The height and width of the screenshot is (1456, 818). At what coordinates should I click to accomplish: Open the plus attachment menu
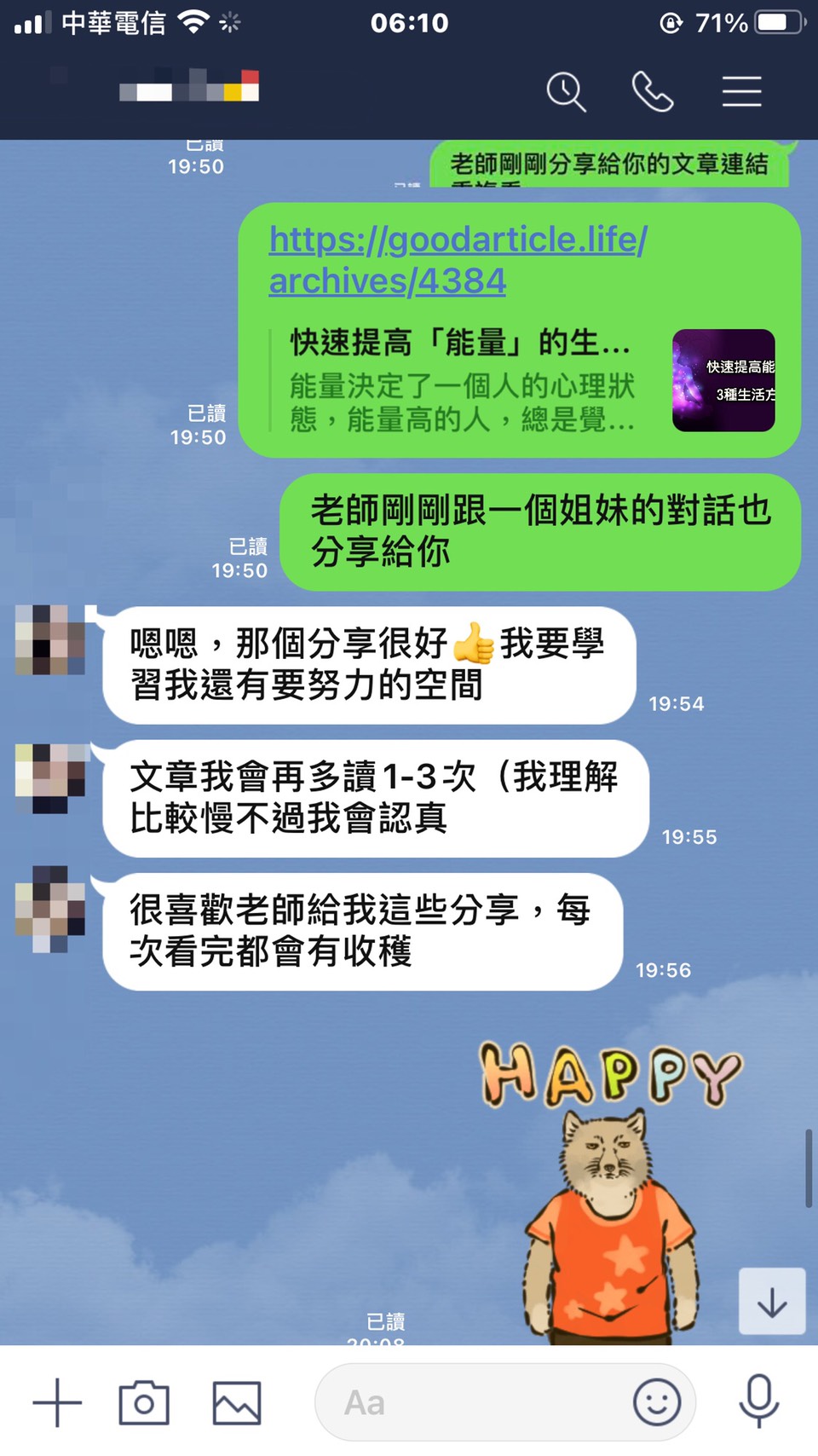[57, 1402]
